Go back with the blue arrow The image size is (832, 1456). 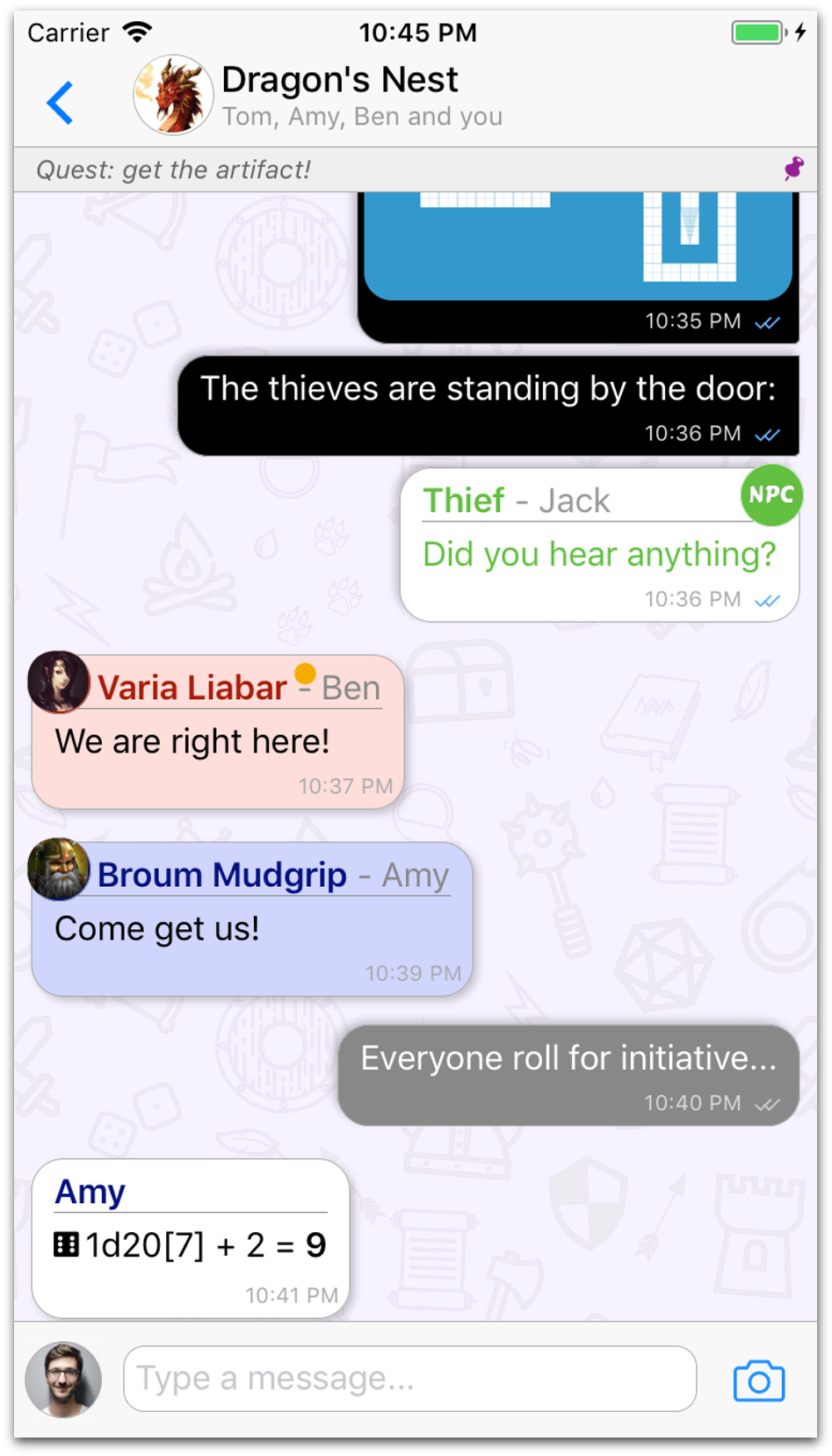tap(60, 103)
